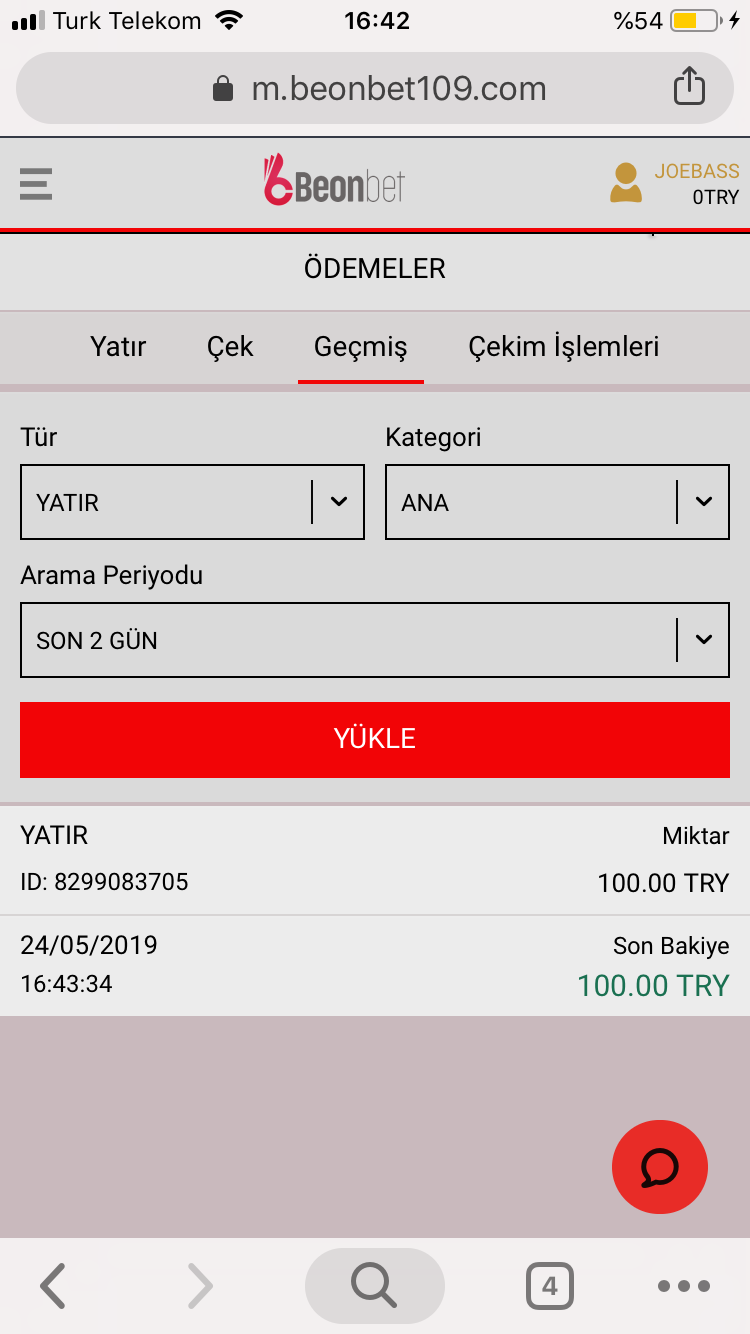The height and width of the screenshot is (1334, 750).
Task: Open the browser search button
Action: [x=375, y=1285]
